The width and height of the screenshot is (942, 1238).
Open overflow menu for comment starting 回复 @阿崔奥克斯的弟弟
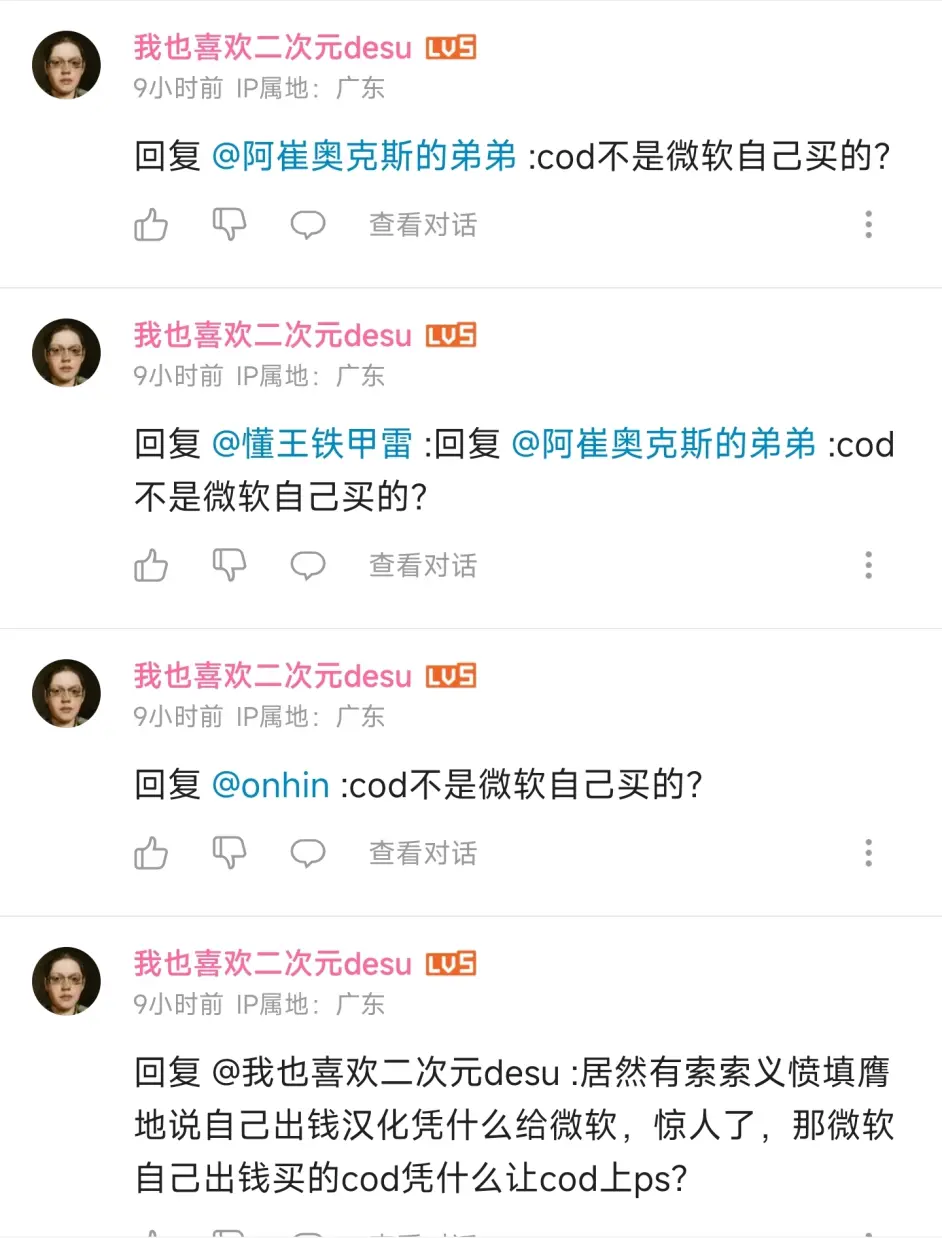pyautogui.click(x=868, y=225)
